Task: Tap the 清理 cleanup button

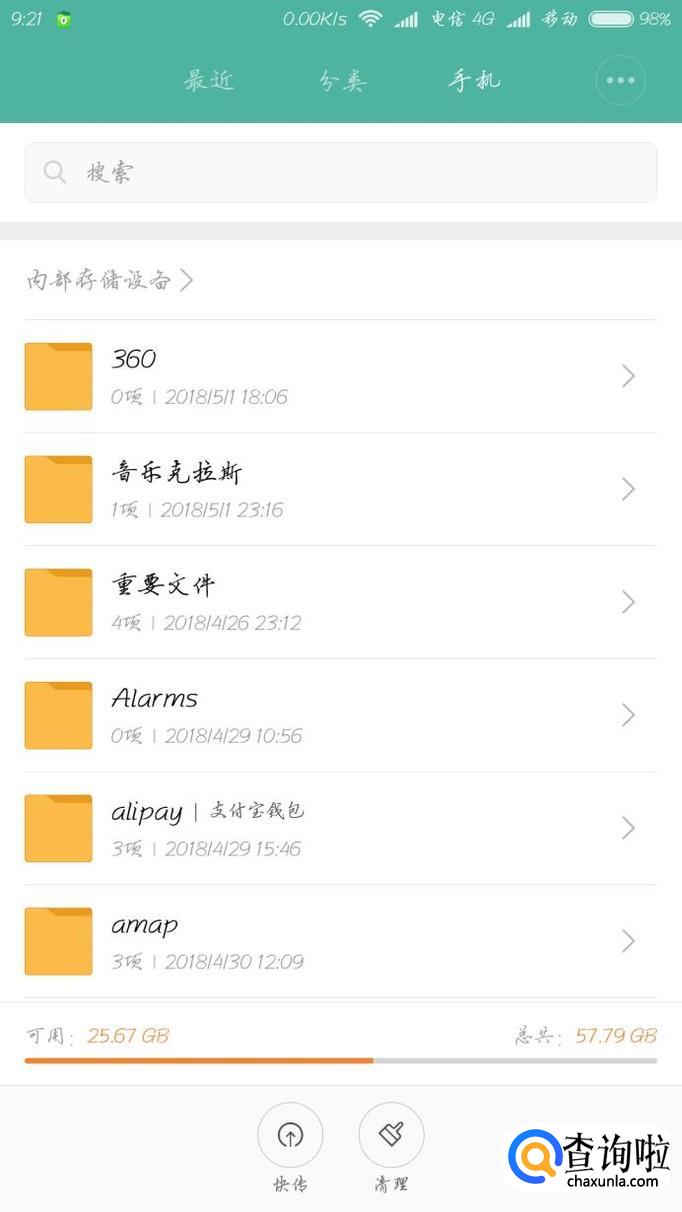Action: click(x=391, y=1136)
